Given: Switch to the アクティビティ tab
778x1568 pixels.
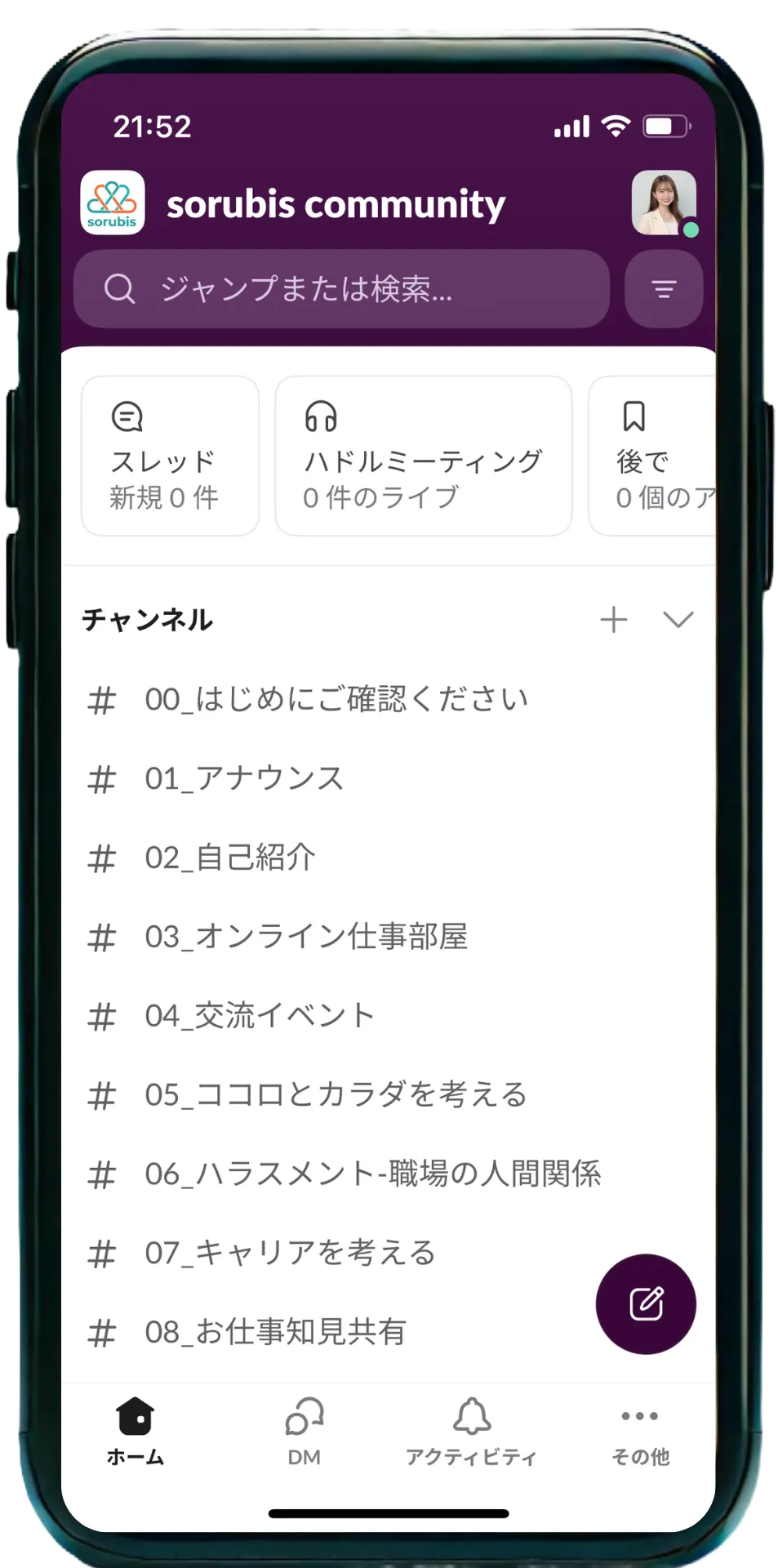Looking at the screenshot, I should click(471, 1431).
